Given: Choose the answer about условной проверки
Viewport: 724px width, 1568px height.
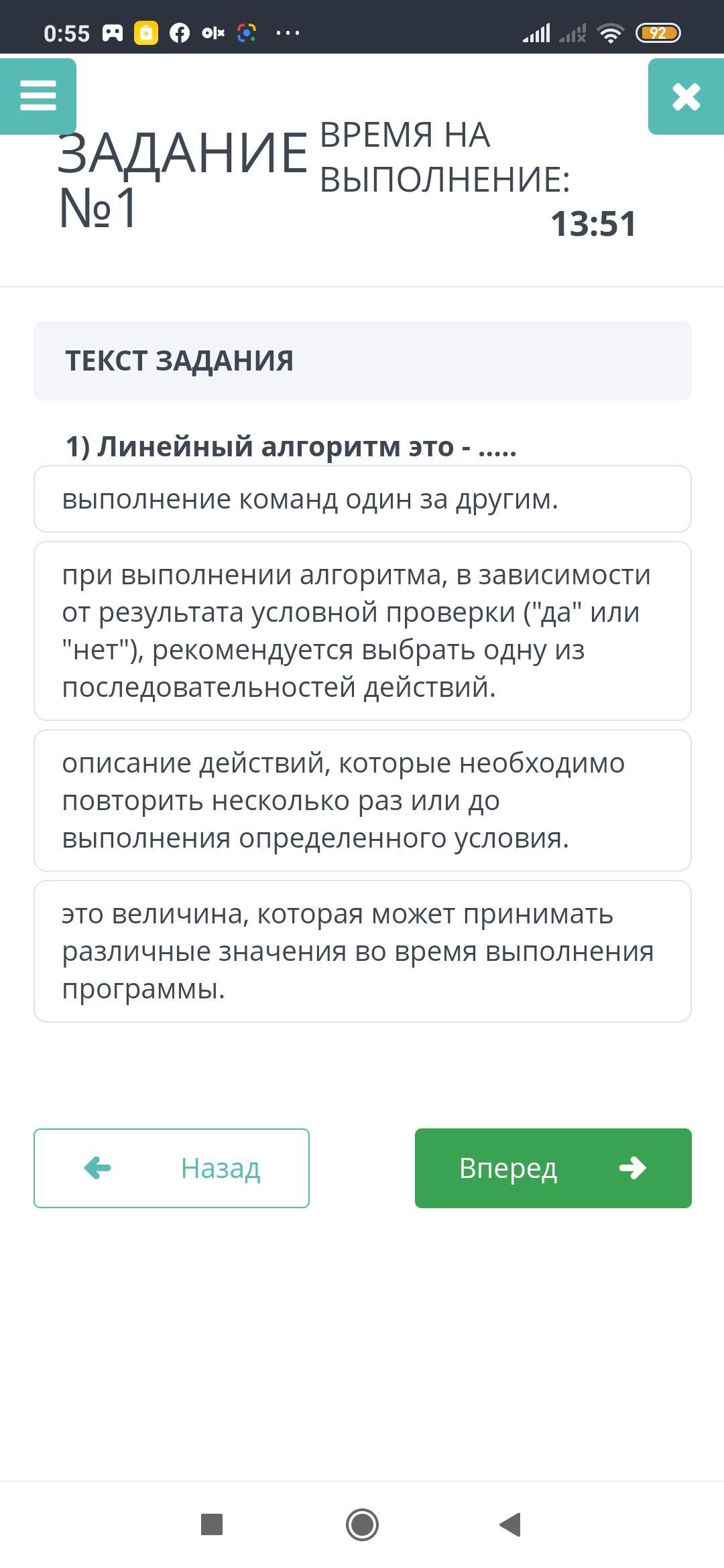Looking at the screenshot, I should coord(363,631).
